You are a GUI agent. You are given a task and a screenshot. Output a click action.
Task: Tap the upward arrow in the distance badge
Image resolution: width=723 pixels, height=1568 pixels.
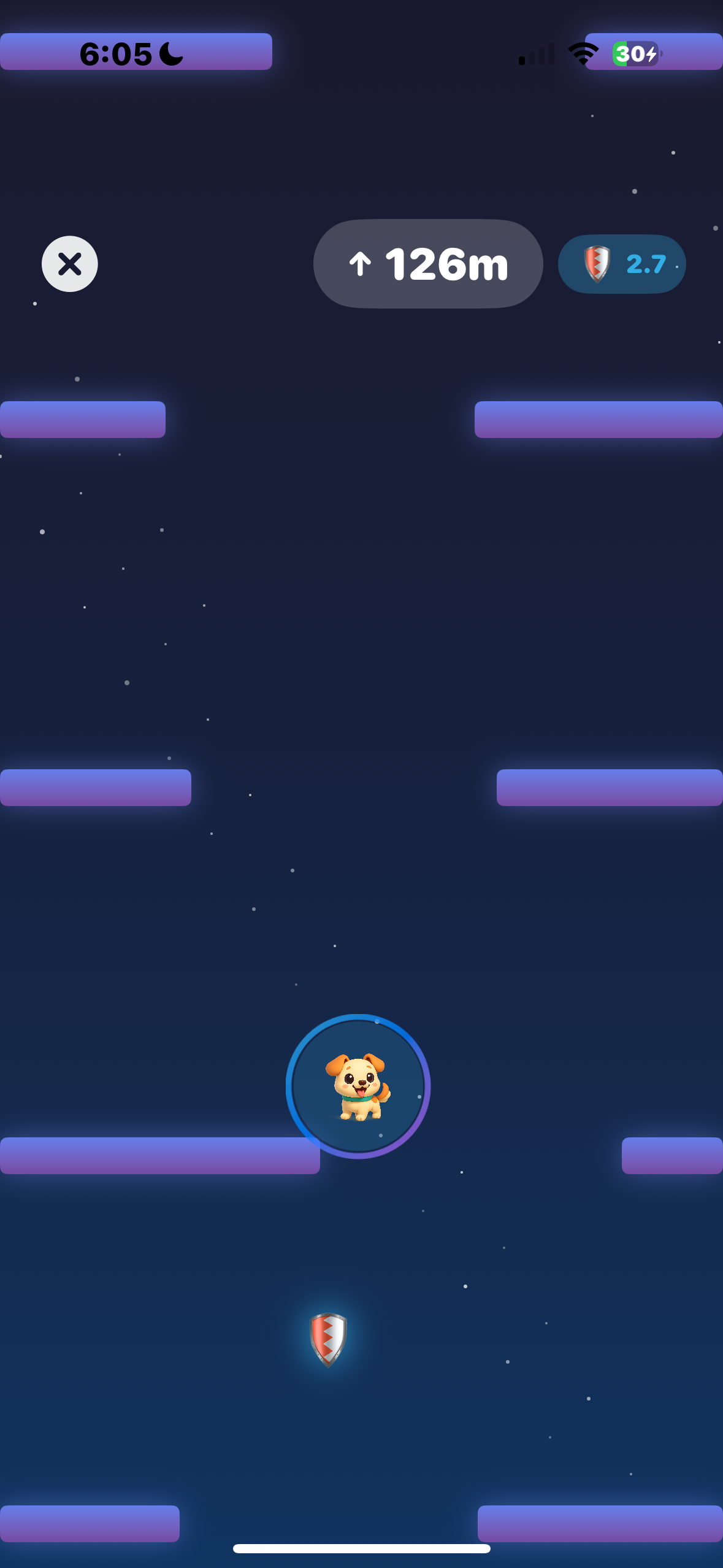click(x=361, y=263)
